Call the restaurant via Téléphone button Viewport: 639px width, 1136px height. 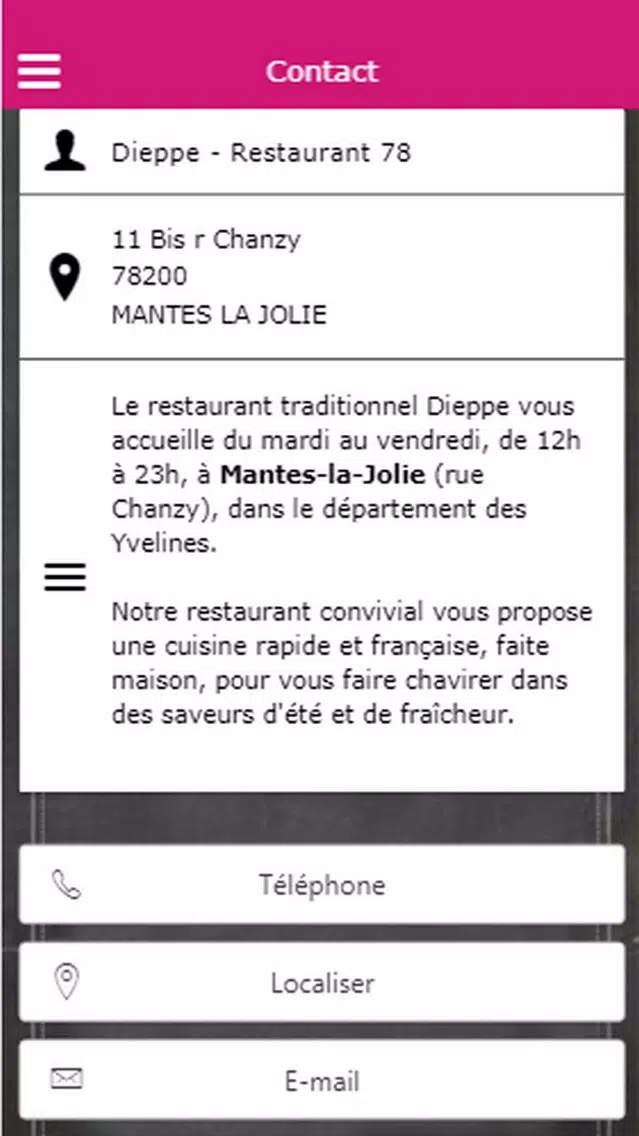tap(322, 885)
